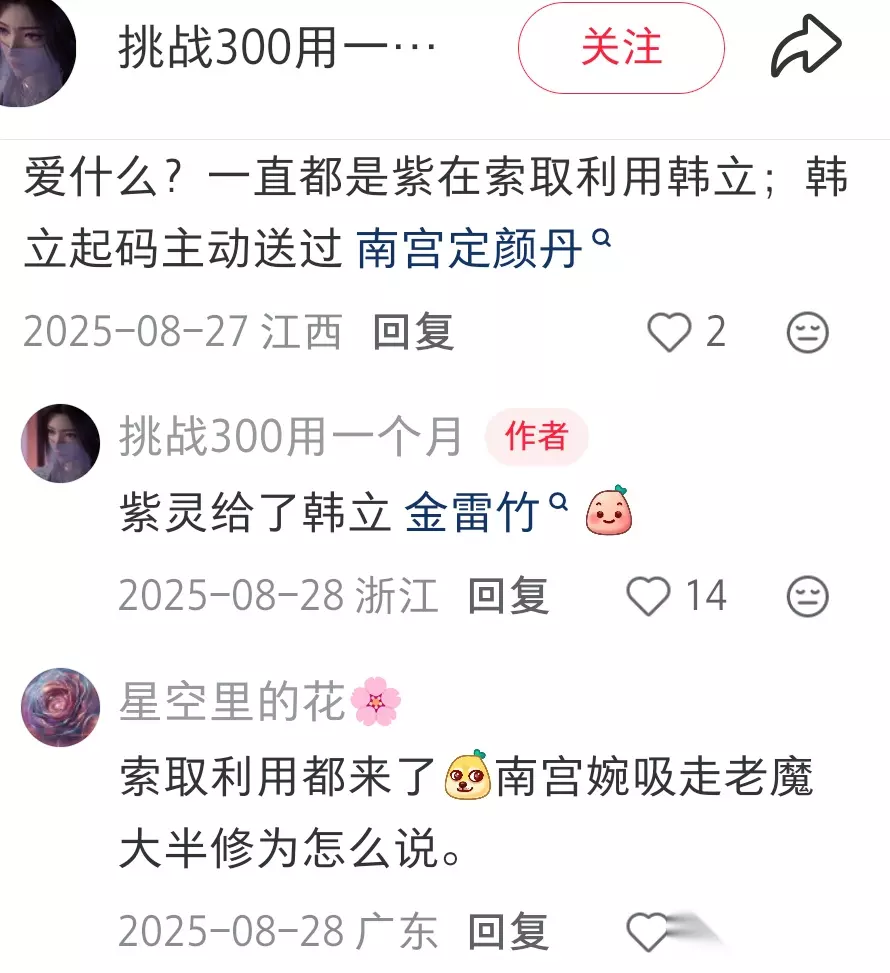The image size is (890, 973).
Task: Open 星空里的花's profile avatar
Action: point(60,707)
